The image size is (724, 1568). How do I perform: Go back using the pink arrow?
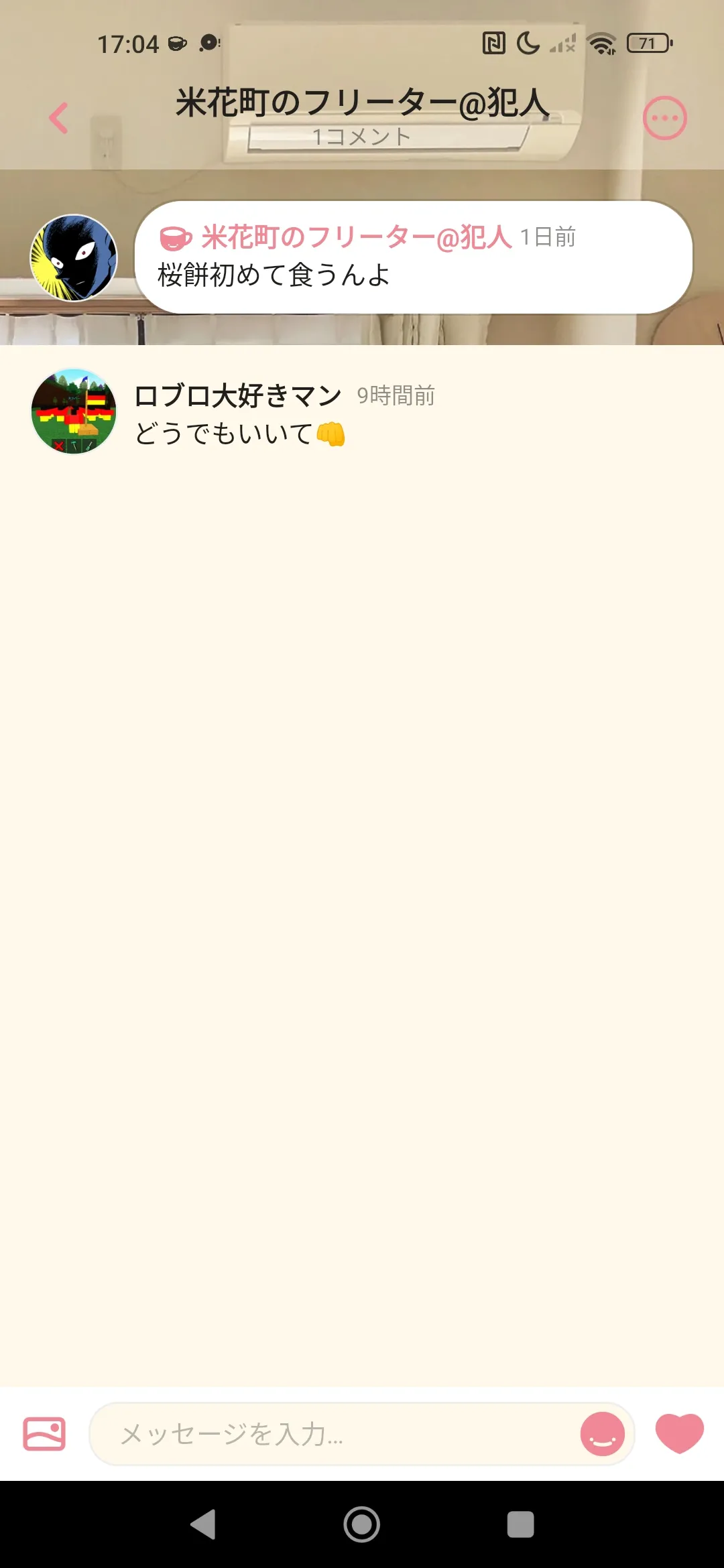tap(59, 118)
